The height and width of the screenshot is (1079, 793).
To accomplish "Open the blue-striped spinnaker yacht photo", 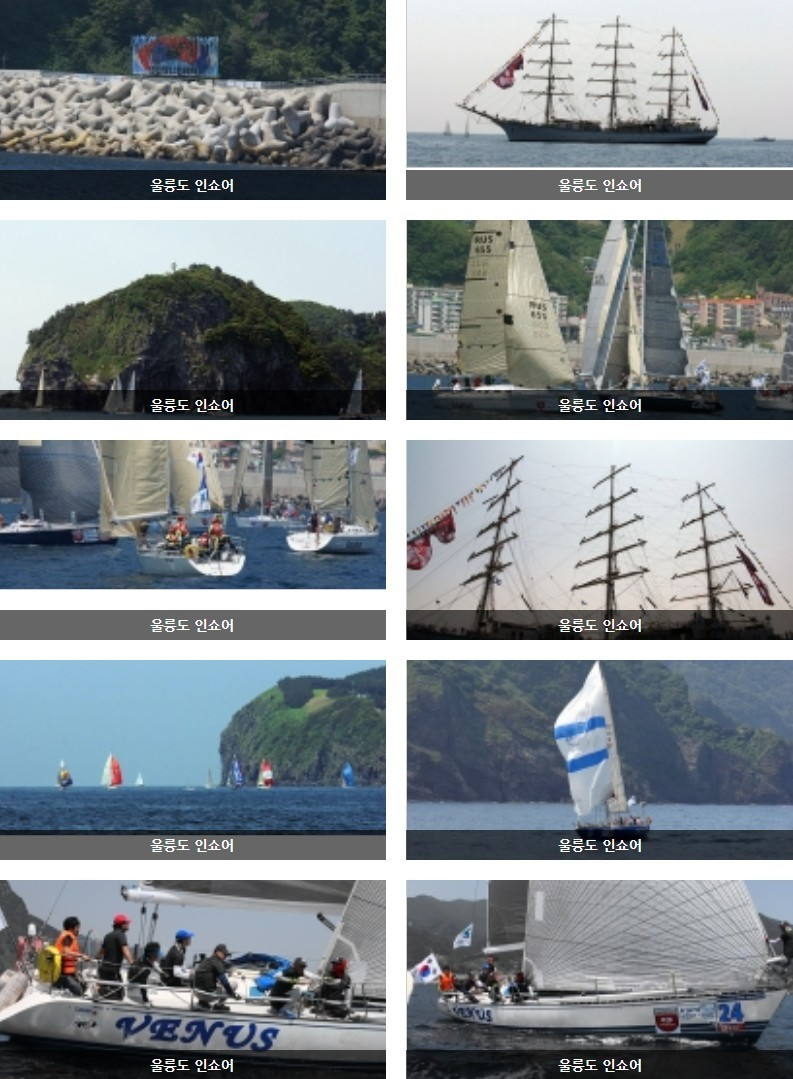I will tap(599, 745).
